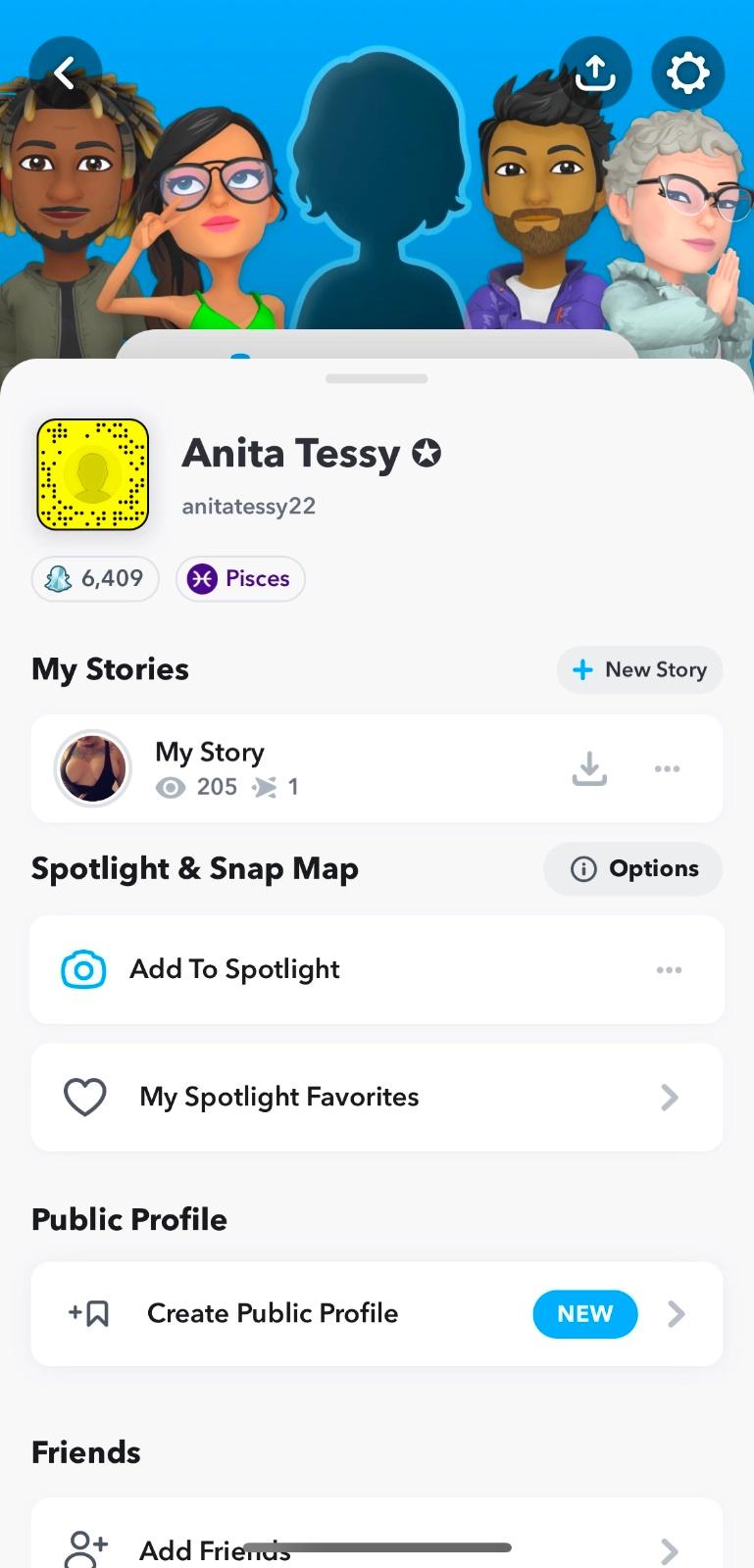This screenshot has width=754, height=1568.
Task: Open more options for My Story
Action: pyautogui.click(x=667, y=768)
